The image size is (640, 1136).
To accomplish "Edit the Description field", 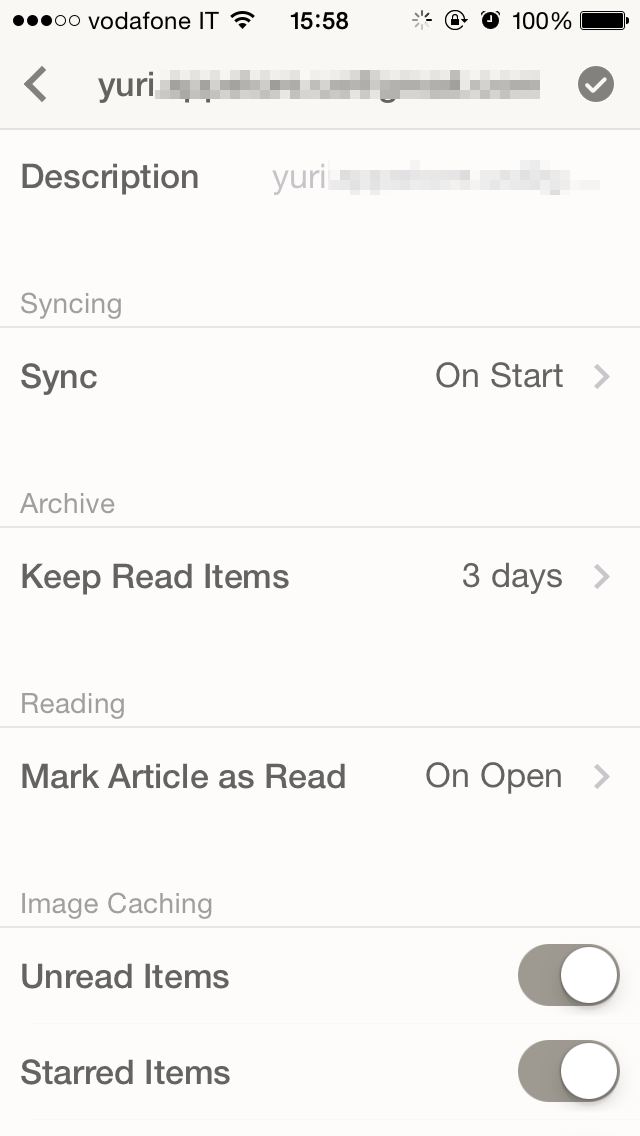I will pyautogui.click(x=435, y=179).
